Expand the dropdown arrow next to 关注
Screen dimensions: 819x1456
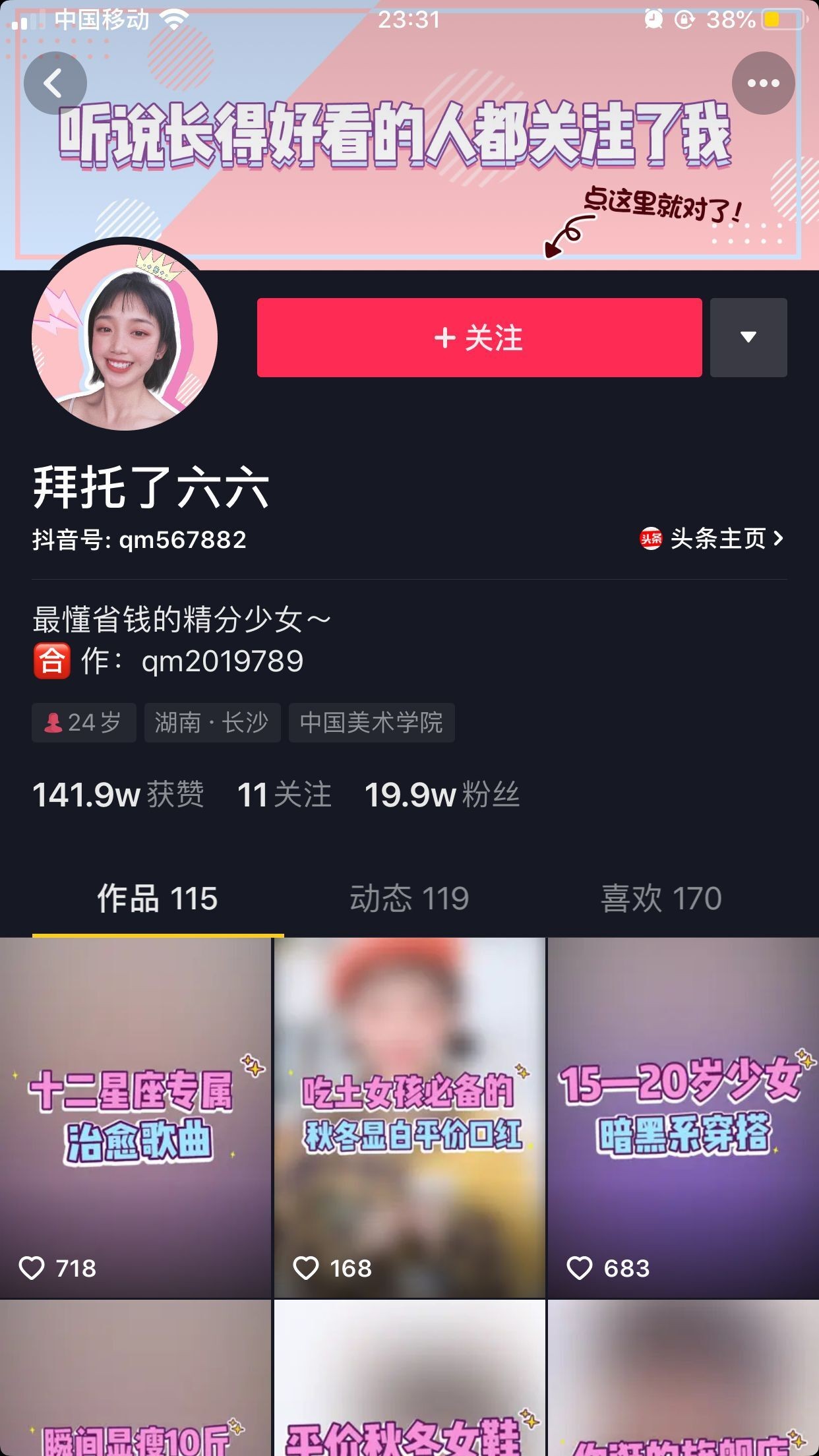[x=748, y=338]
